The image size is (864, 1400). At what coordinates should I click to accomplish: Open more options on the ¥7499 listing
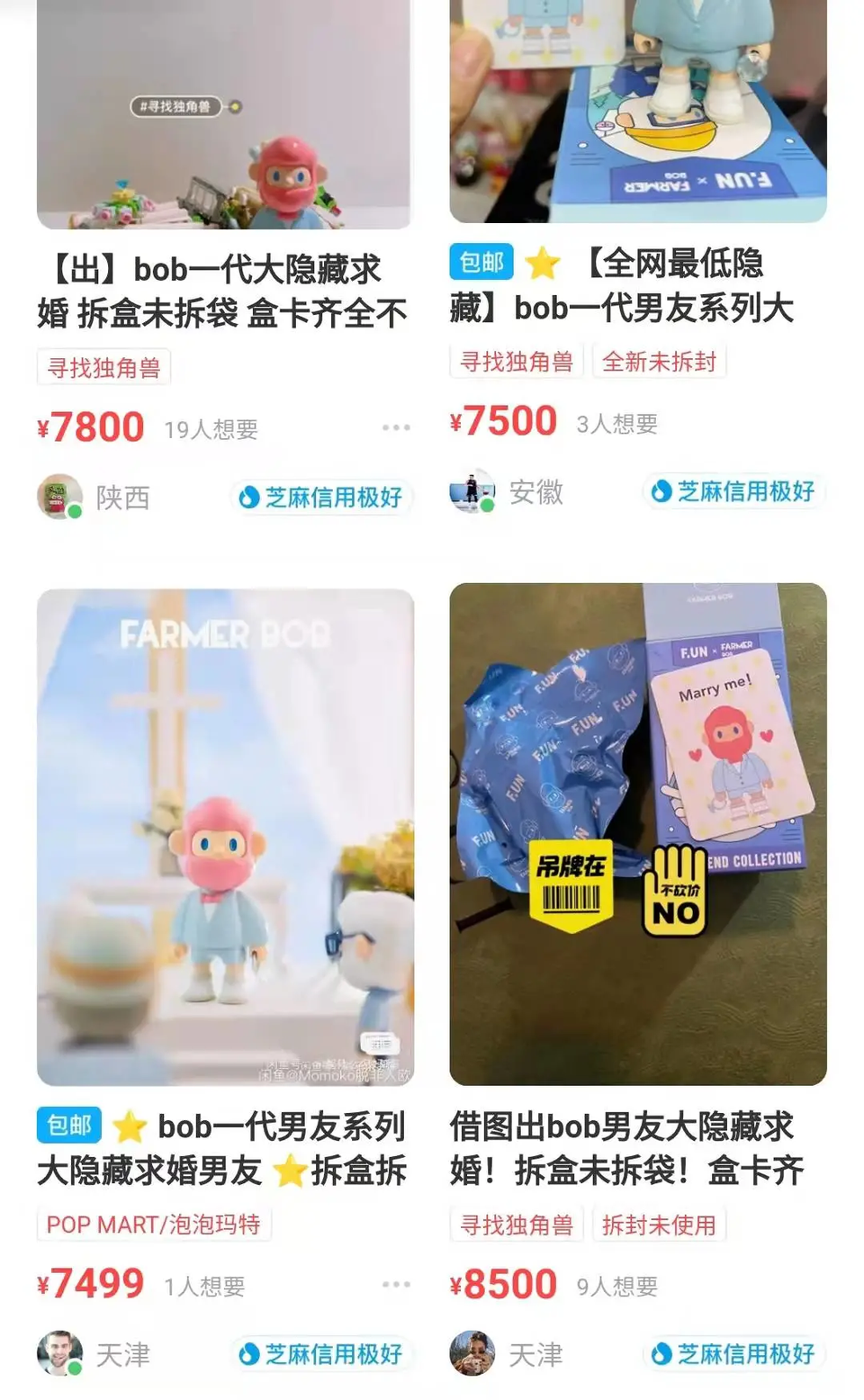point(396,1284)
